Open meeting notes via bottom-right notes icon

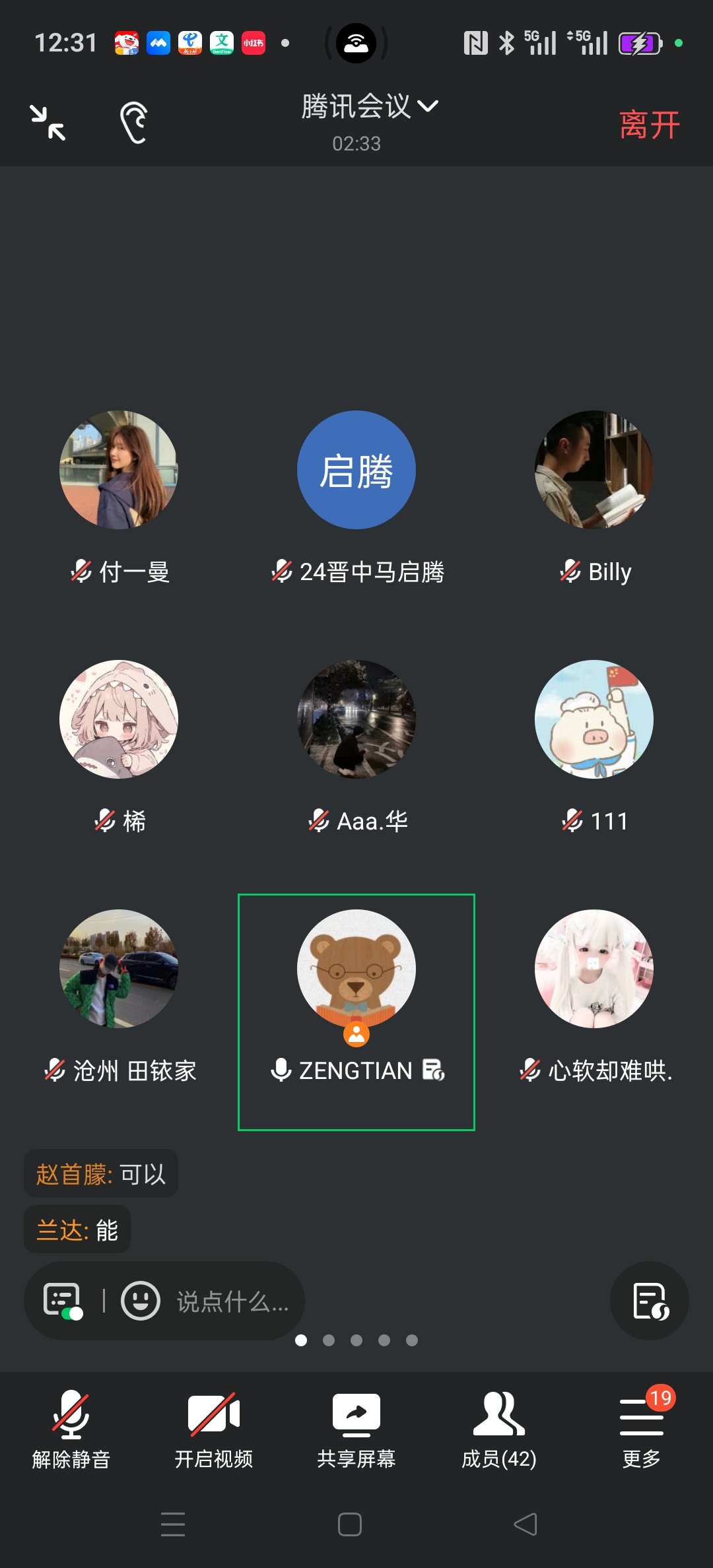(650, 1301)
